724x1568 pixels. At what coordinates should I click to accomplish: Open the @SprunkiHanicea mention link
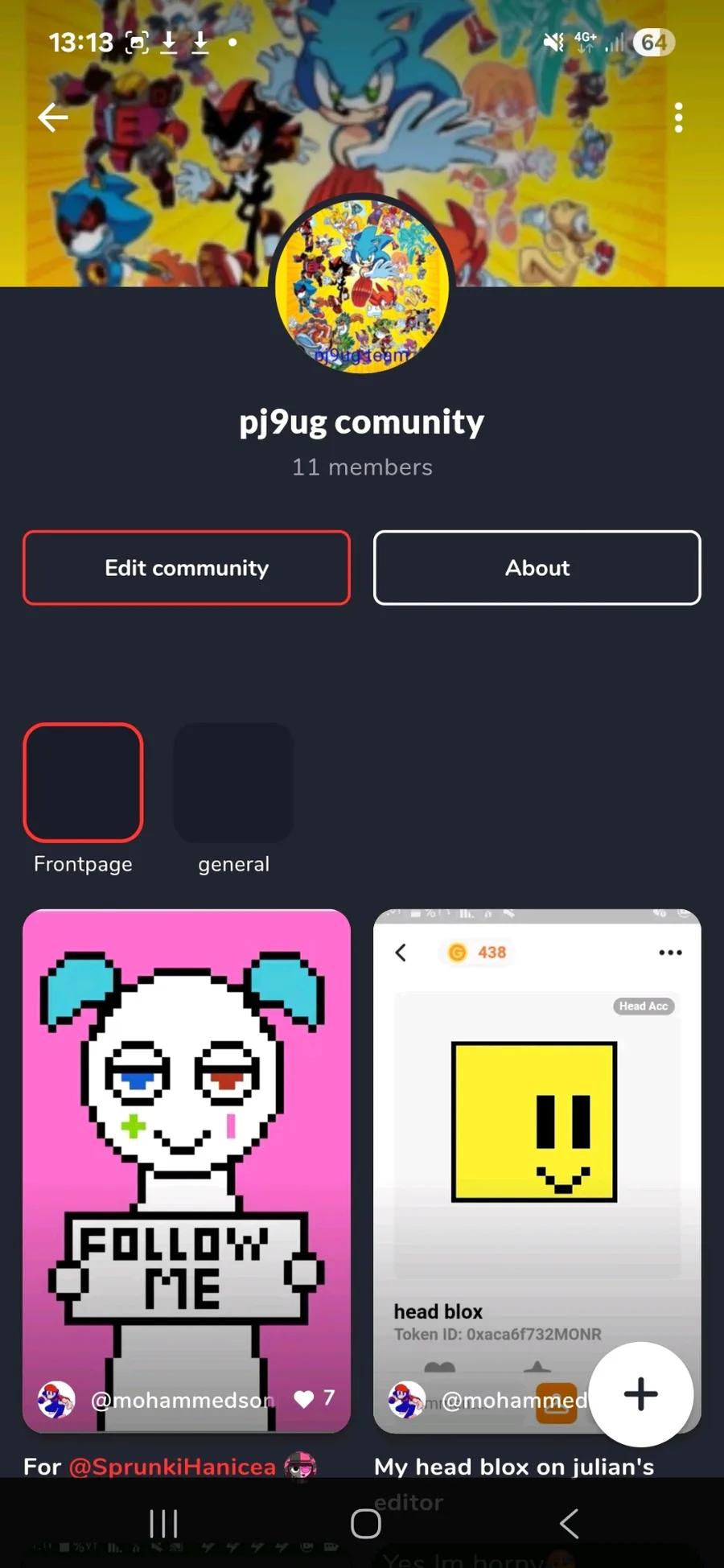172,1467
